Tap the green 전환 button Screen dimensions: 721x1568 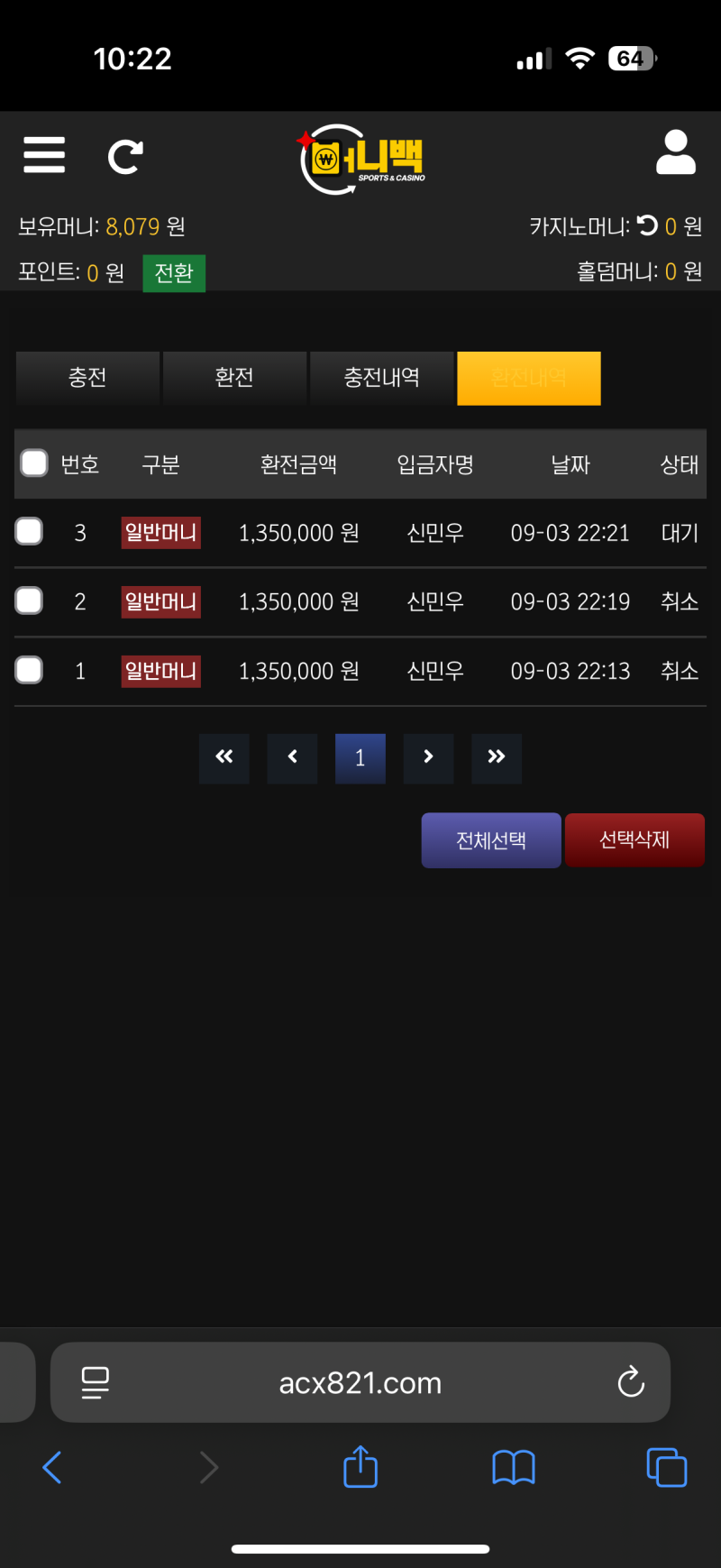pyautogui.click(x=174, y=273)
